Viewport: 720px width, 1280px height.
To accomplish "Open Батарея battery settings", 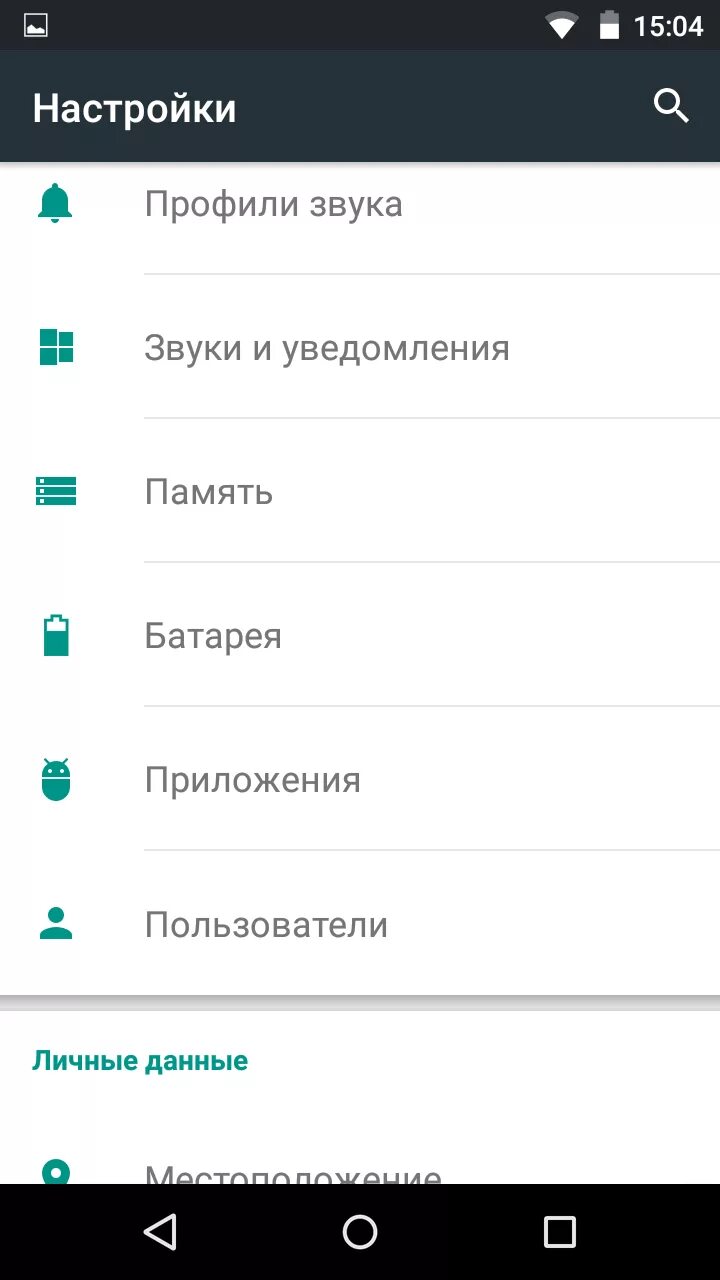I will [x=213, y=636].
